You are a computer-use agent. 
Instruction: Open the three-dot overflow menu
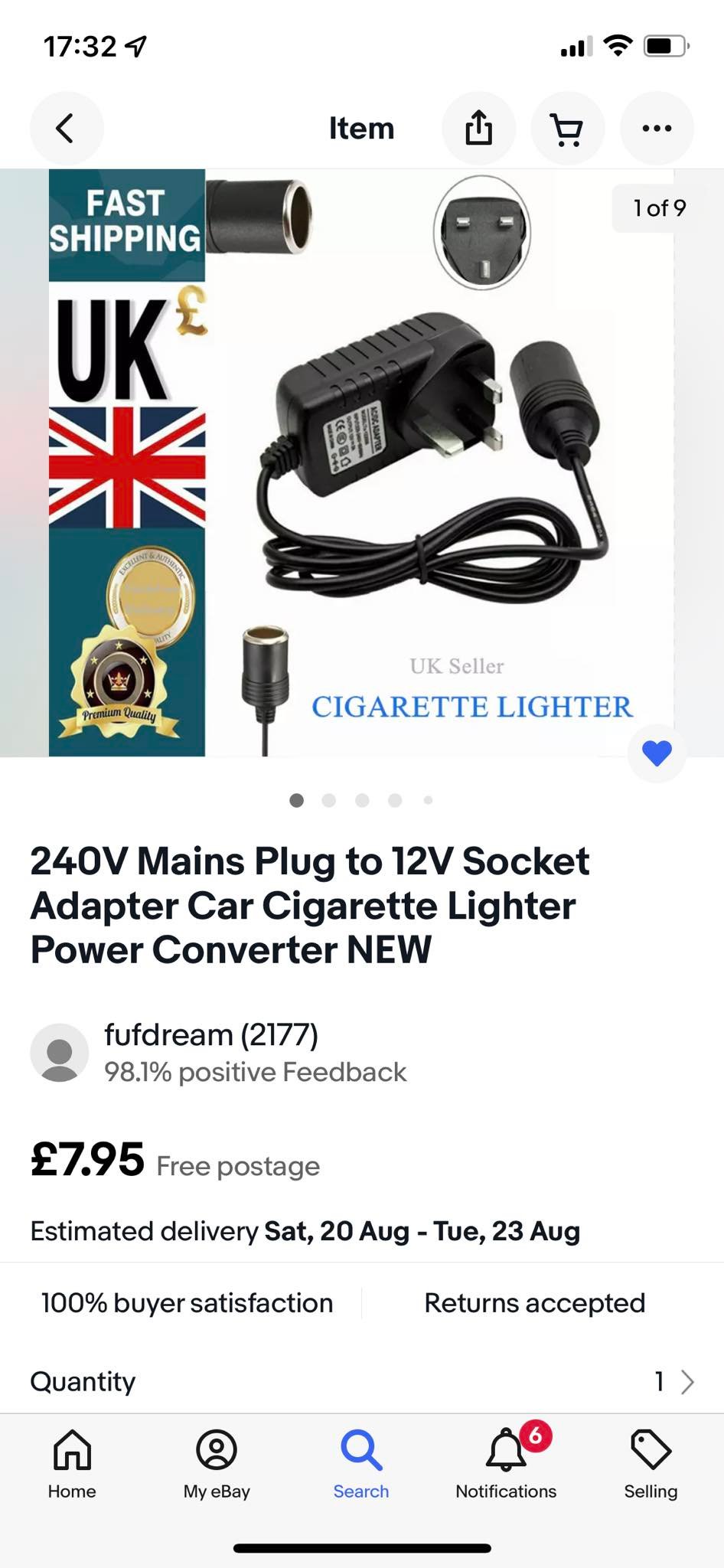657,128
